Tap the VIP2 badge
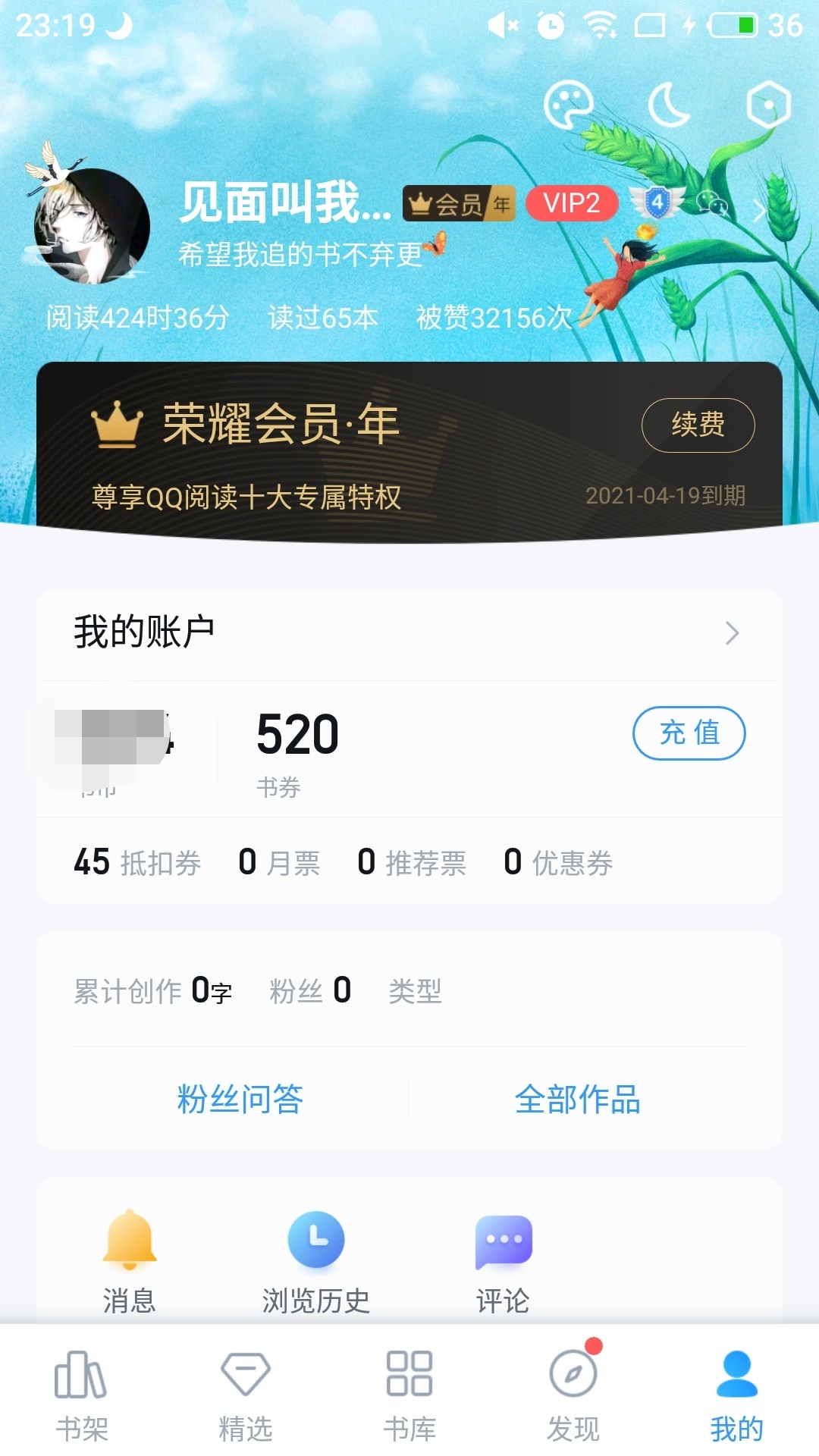 coord(572,203)
